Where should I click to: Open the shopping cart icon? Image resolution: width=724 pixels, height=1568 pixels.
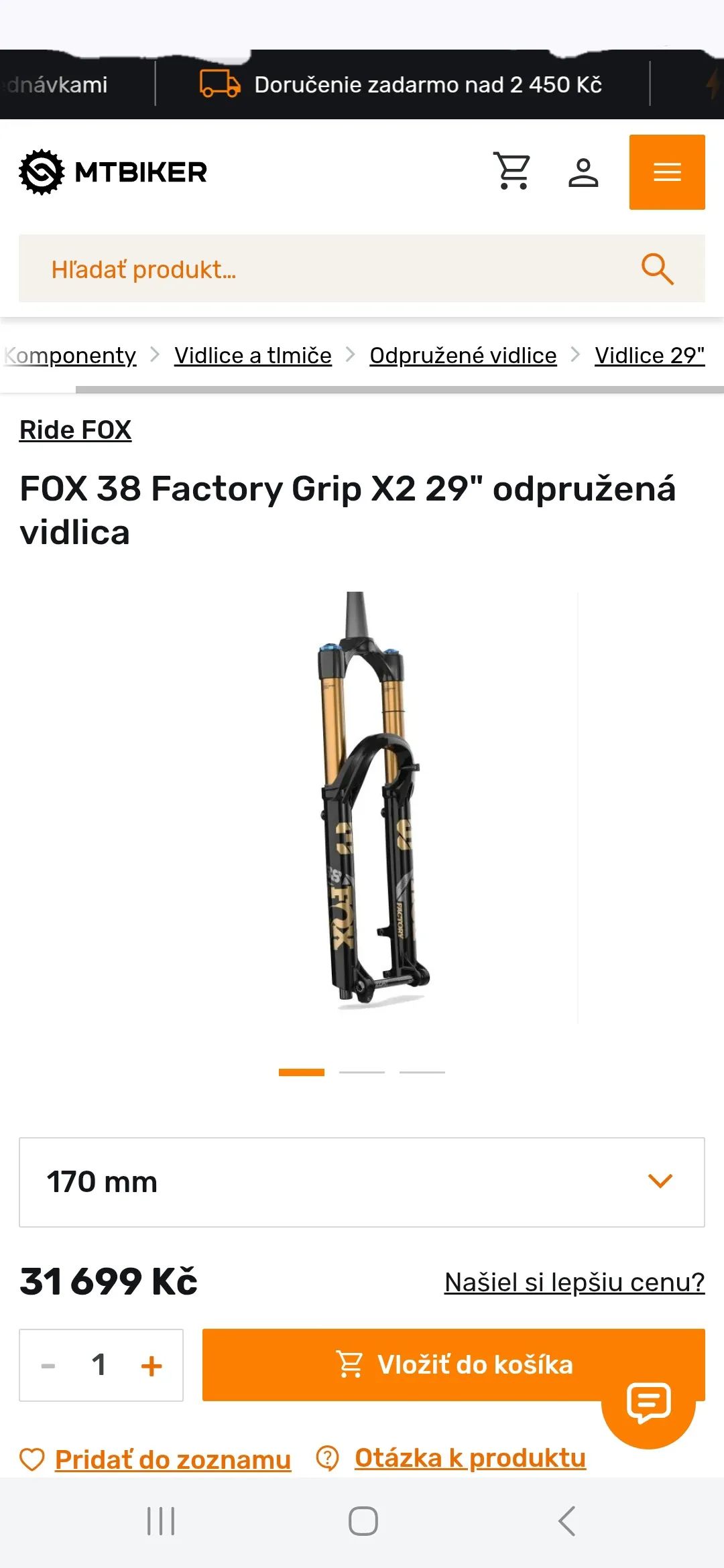512,172
